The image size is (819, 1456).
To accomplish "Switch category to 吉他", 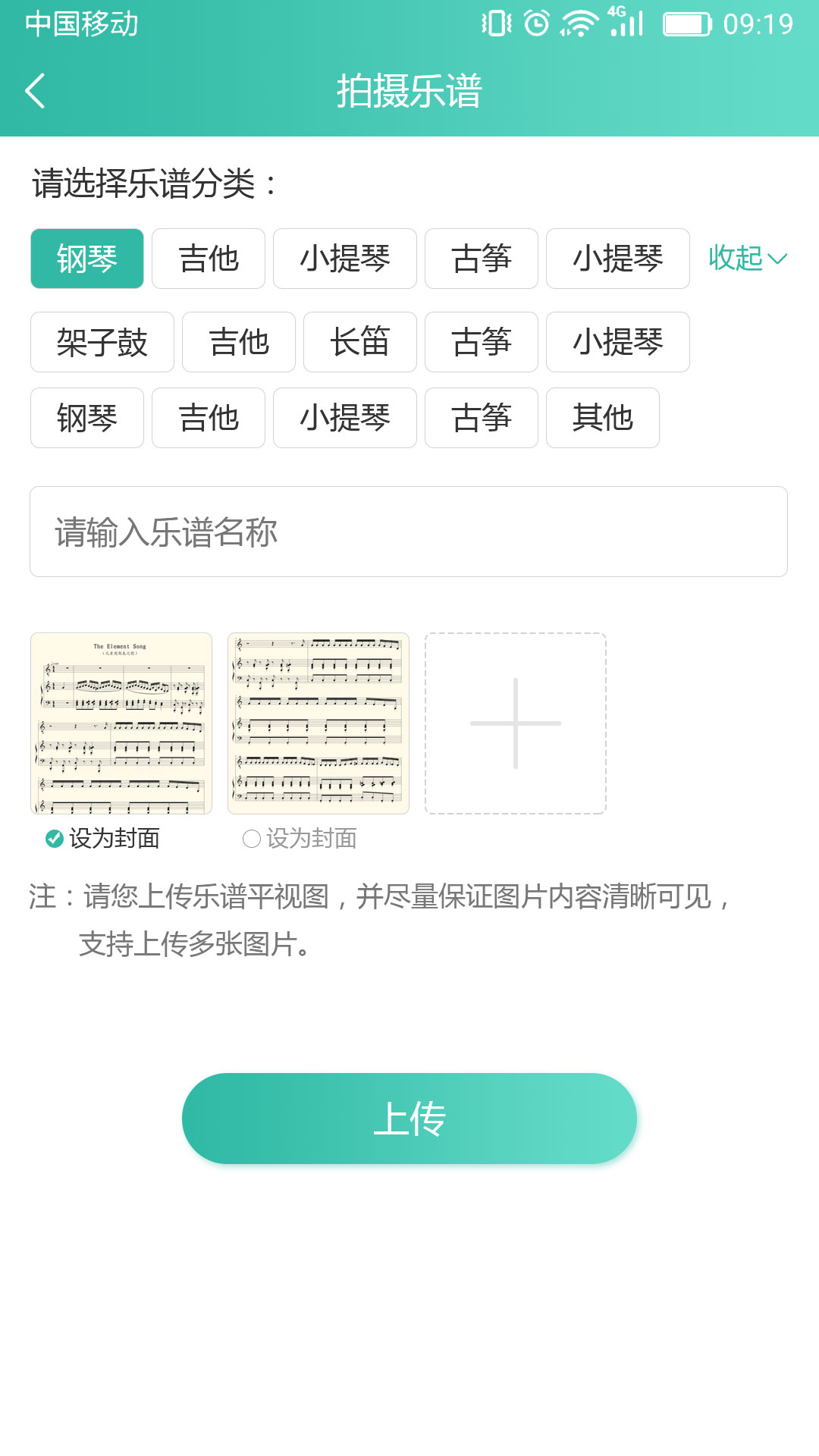I will pos(208,259).
